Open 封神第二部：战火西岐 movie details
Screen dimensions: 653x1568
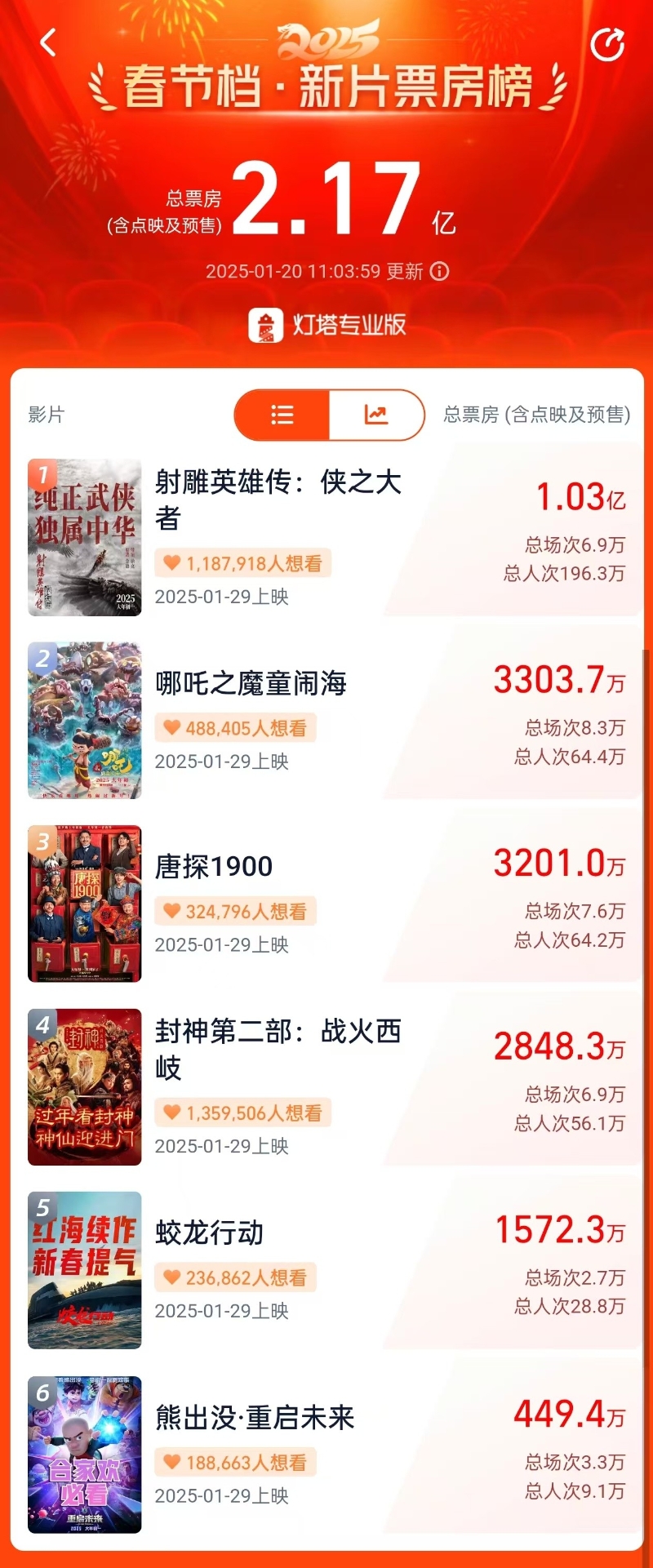point(278,1049)
